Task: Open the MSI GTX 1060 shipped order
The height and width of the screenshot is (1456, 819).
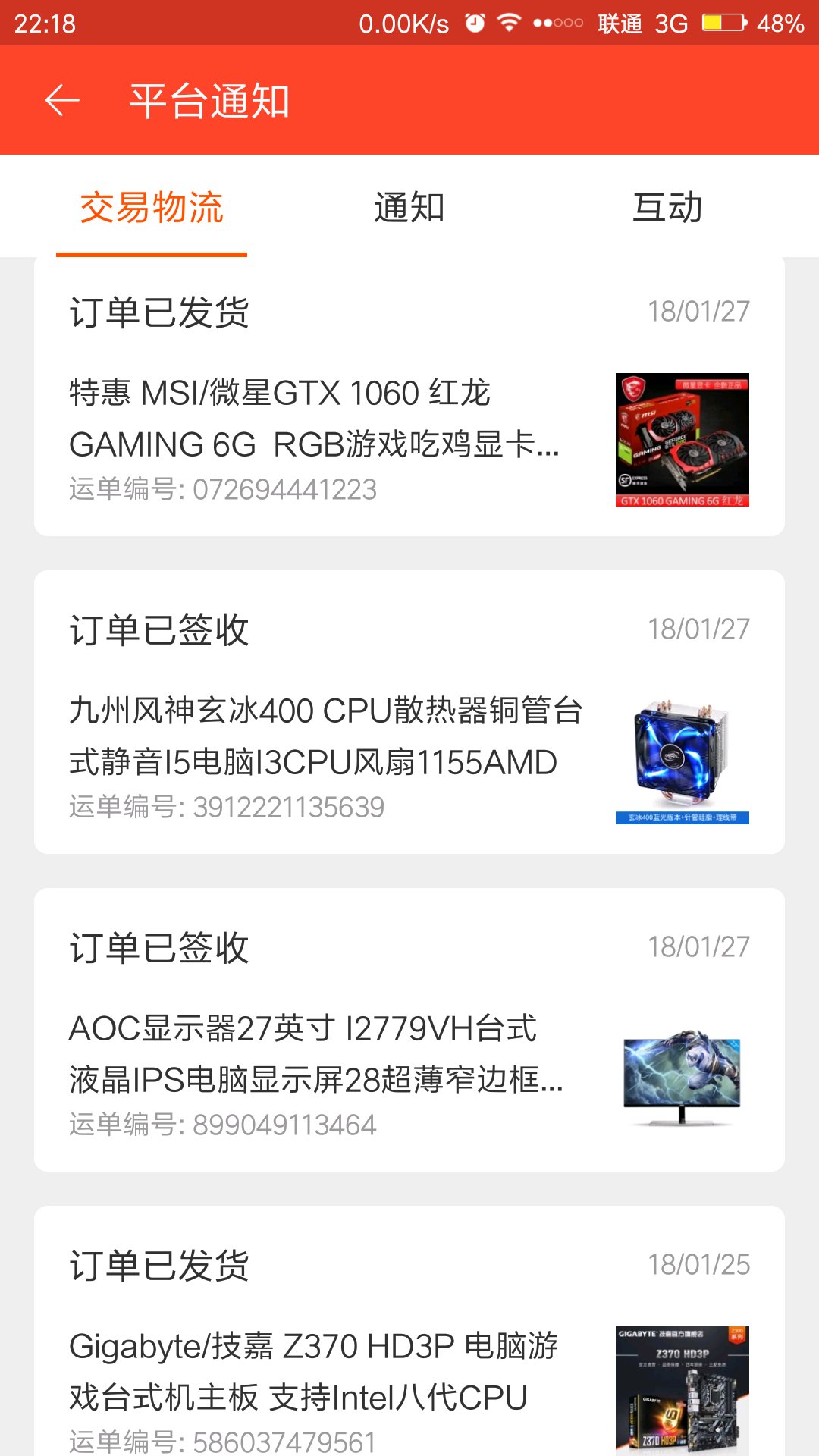Action: pos(409,396)
